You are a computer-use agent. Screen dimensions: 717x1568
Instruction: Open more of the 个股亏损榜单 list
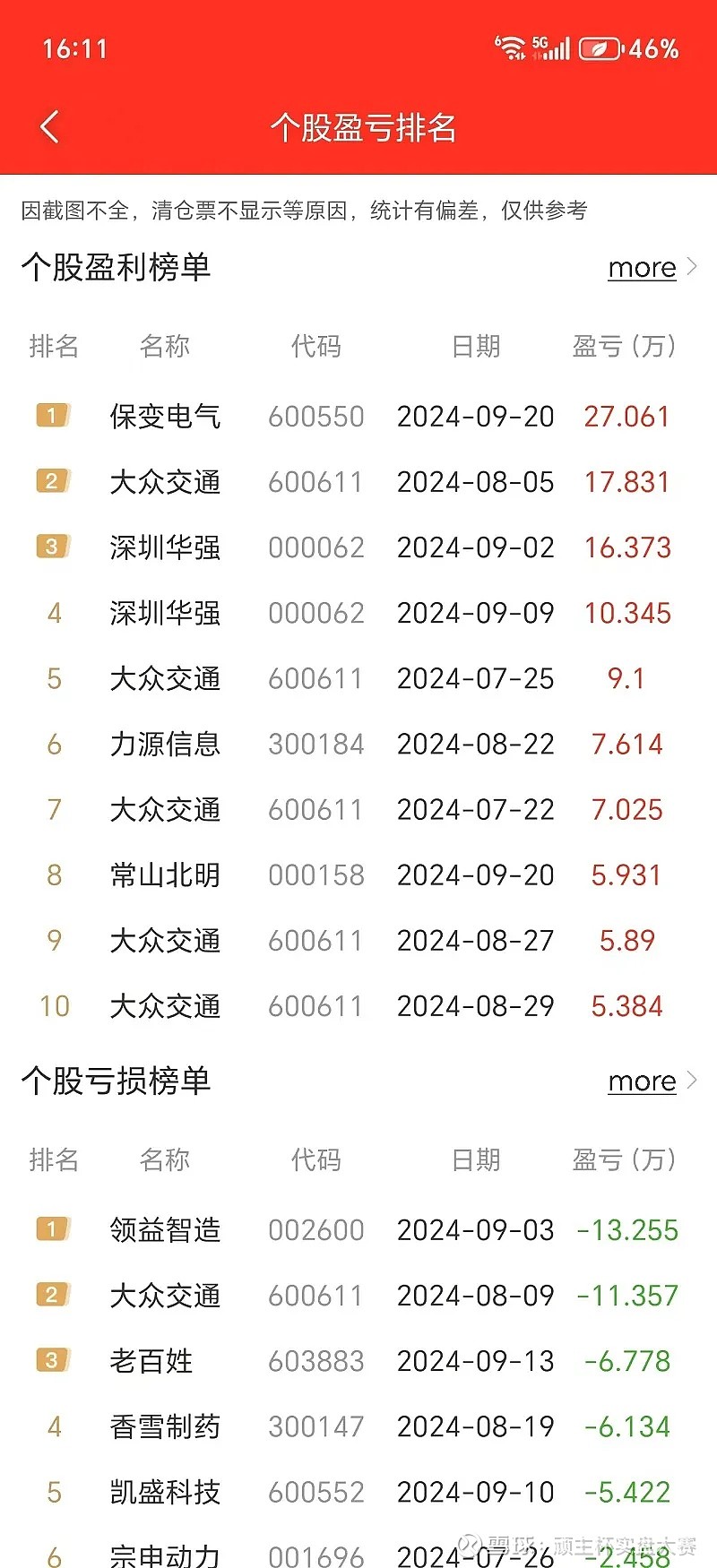point(652,1081)
